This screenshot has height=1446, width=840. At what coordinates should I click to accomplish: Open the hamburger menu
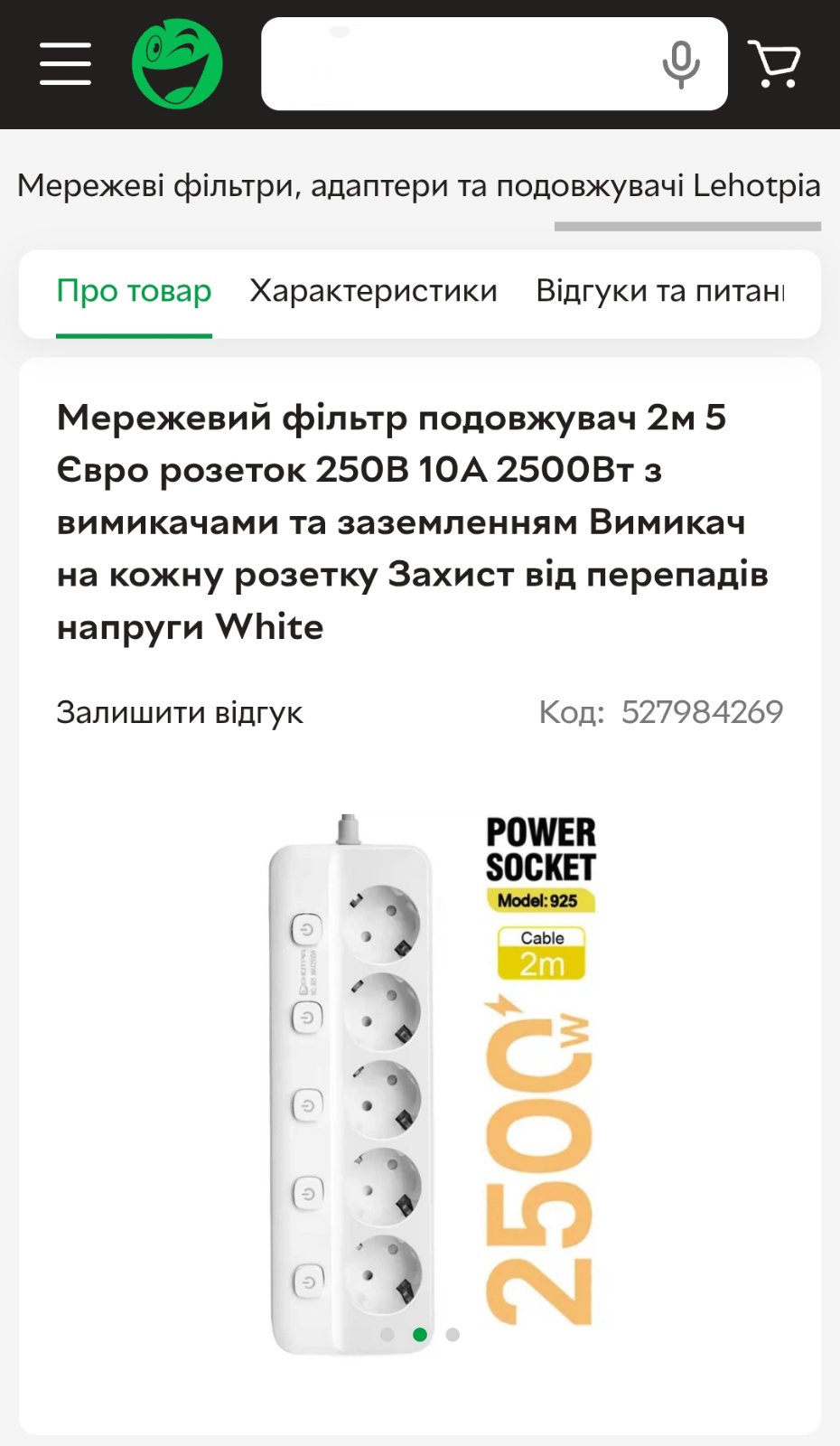click(65, 64)
